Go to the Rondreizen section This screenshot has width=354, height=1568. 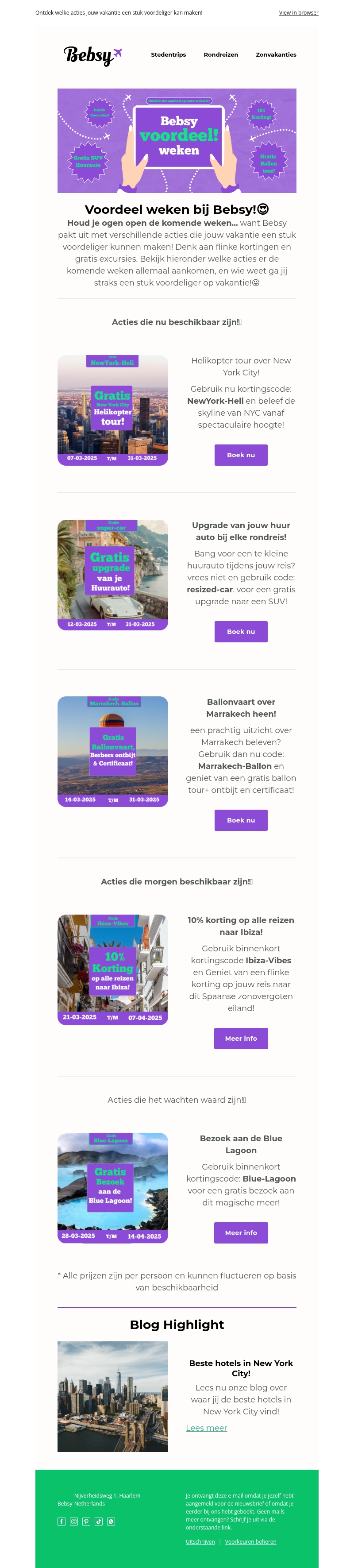pos(221,55)
